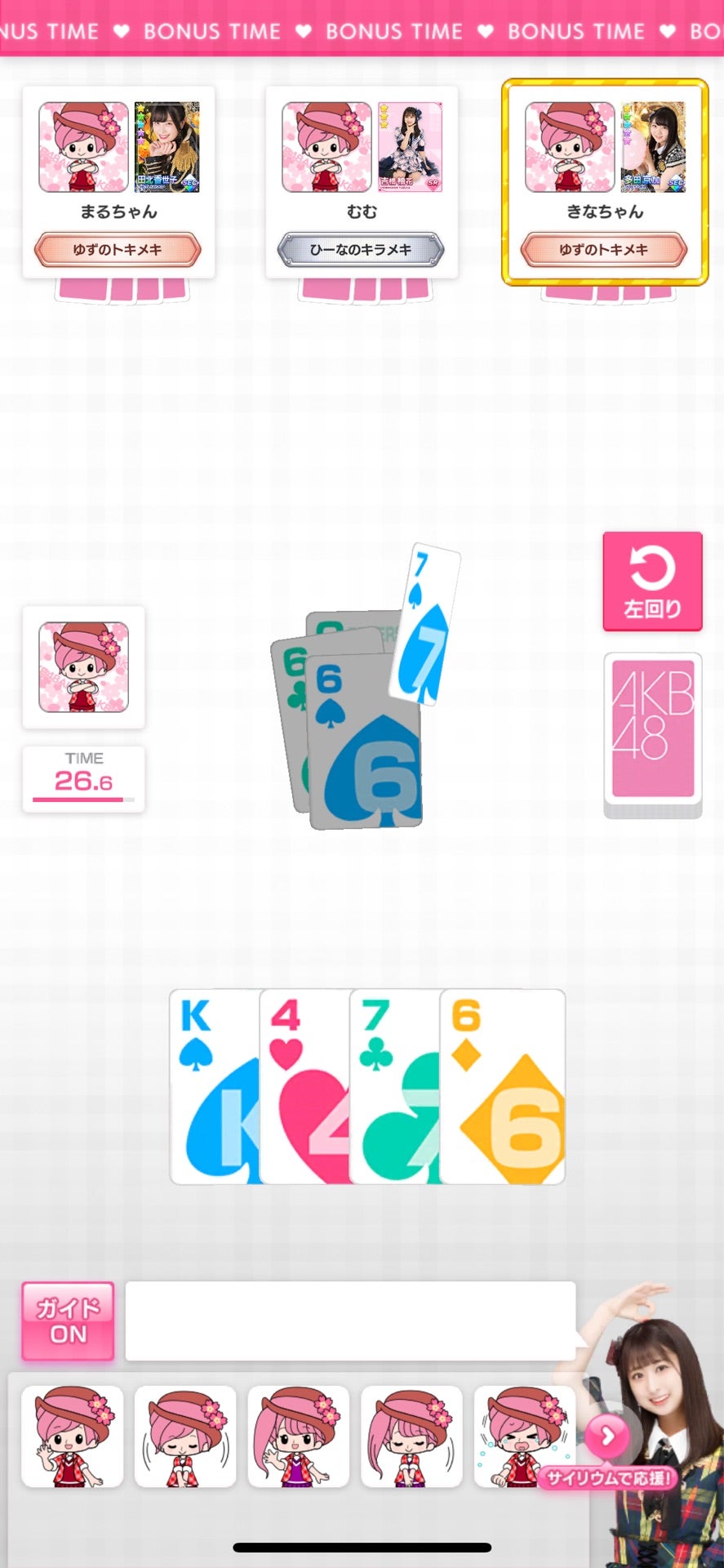724x1568 pixels.
Task: View むむ player card
Action: tap(362, 181)
